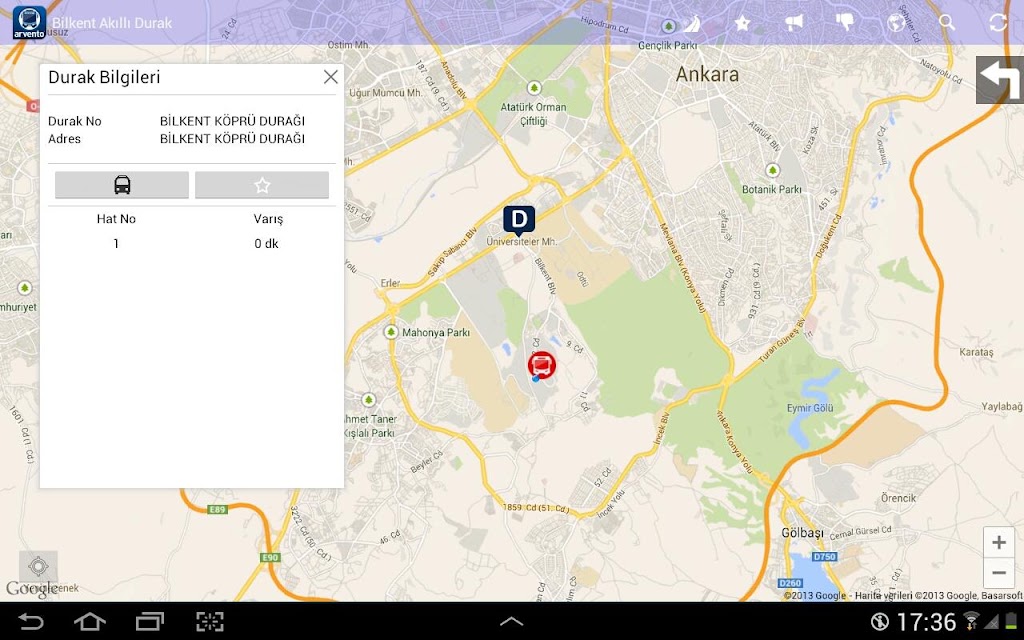The width and height of the screenshot is (1024, 640).
Task: Open search with the magnifier icon
Action: [946, 23]
